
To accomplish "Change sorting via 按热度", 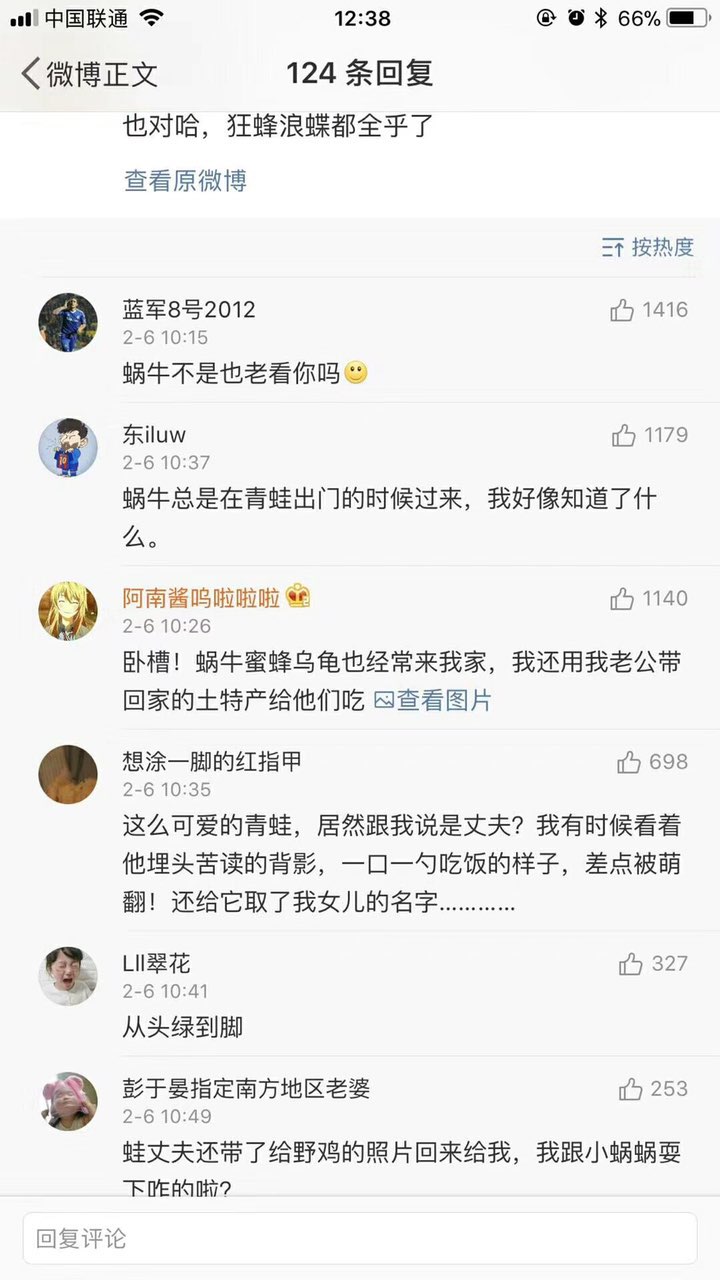I will coord(648,247).
